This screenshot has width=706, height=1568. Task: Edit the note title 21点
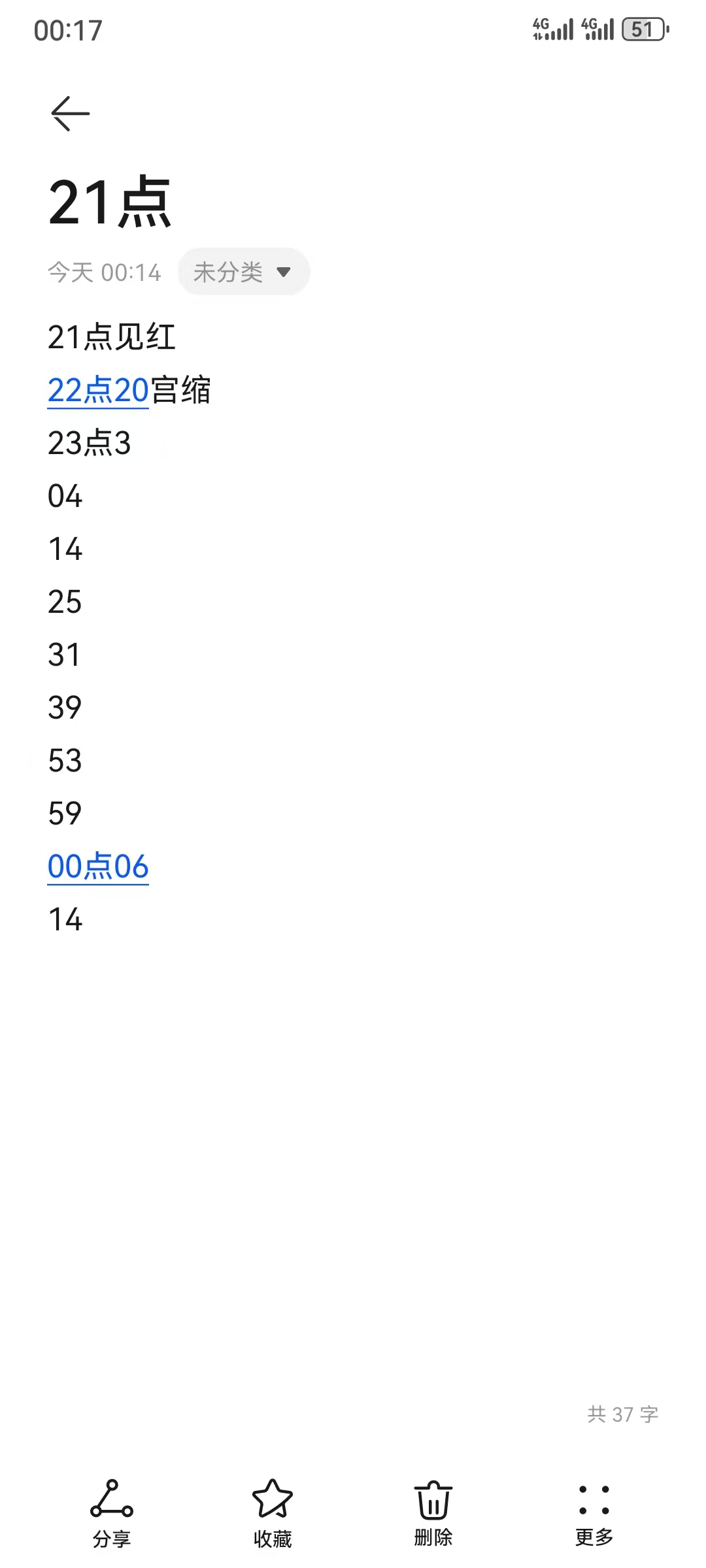tap(110, 203)
